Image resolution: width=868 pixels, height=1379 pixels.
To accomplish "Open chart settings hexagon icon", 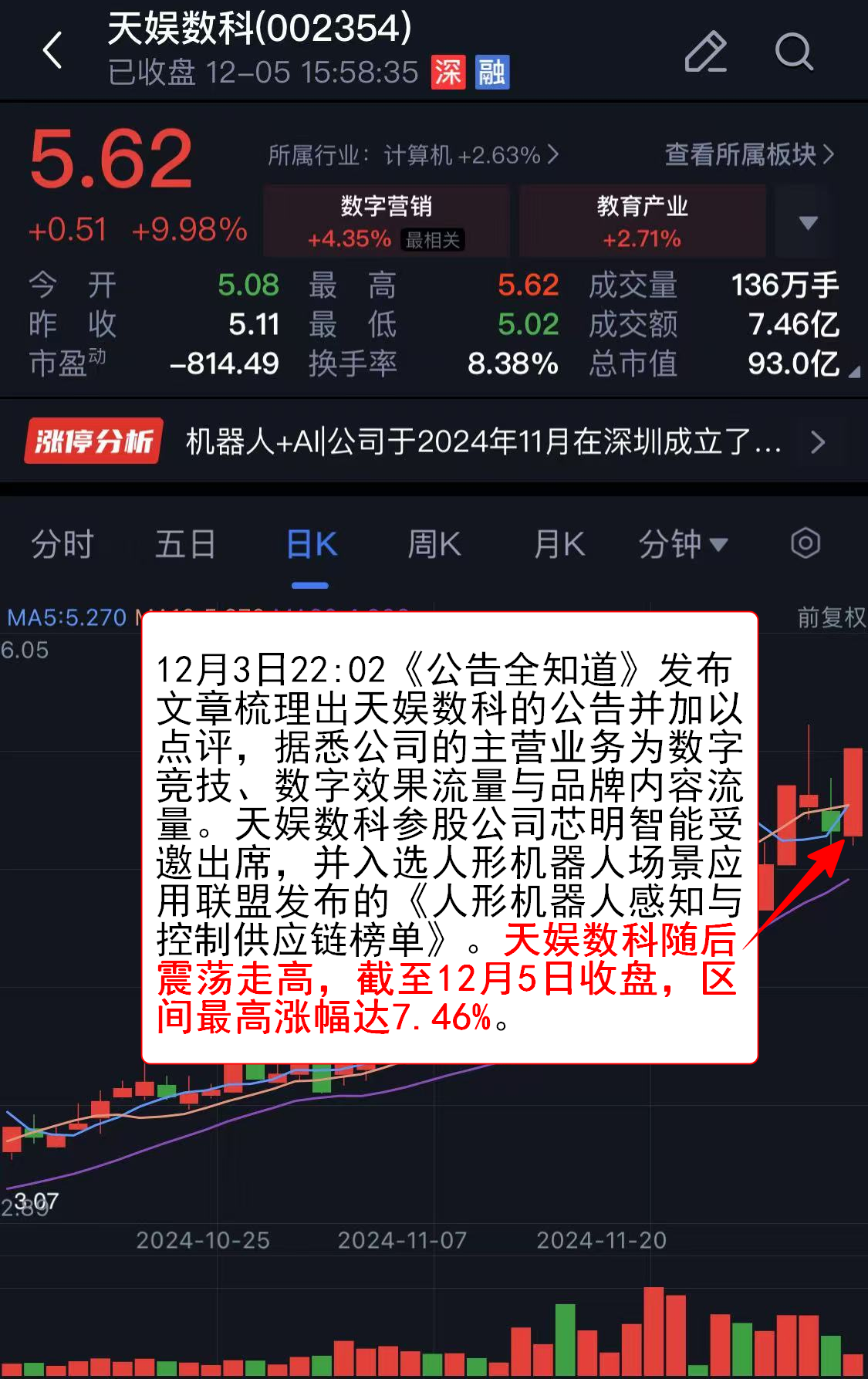I will point(806,543).
